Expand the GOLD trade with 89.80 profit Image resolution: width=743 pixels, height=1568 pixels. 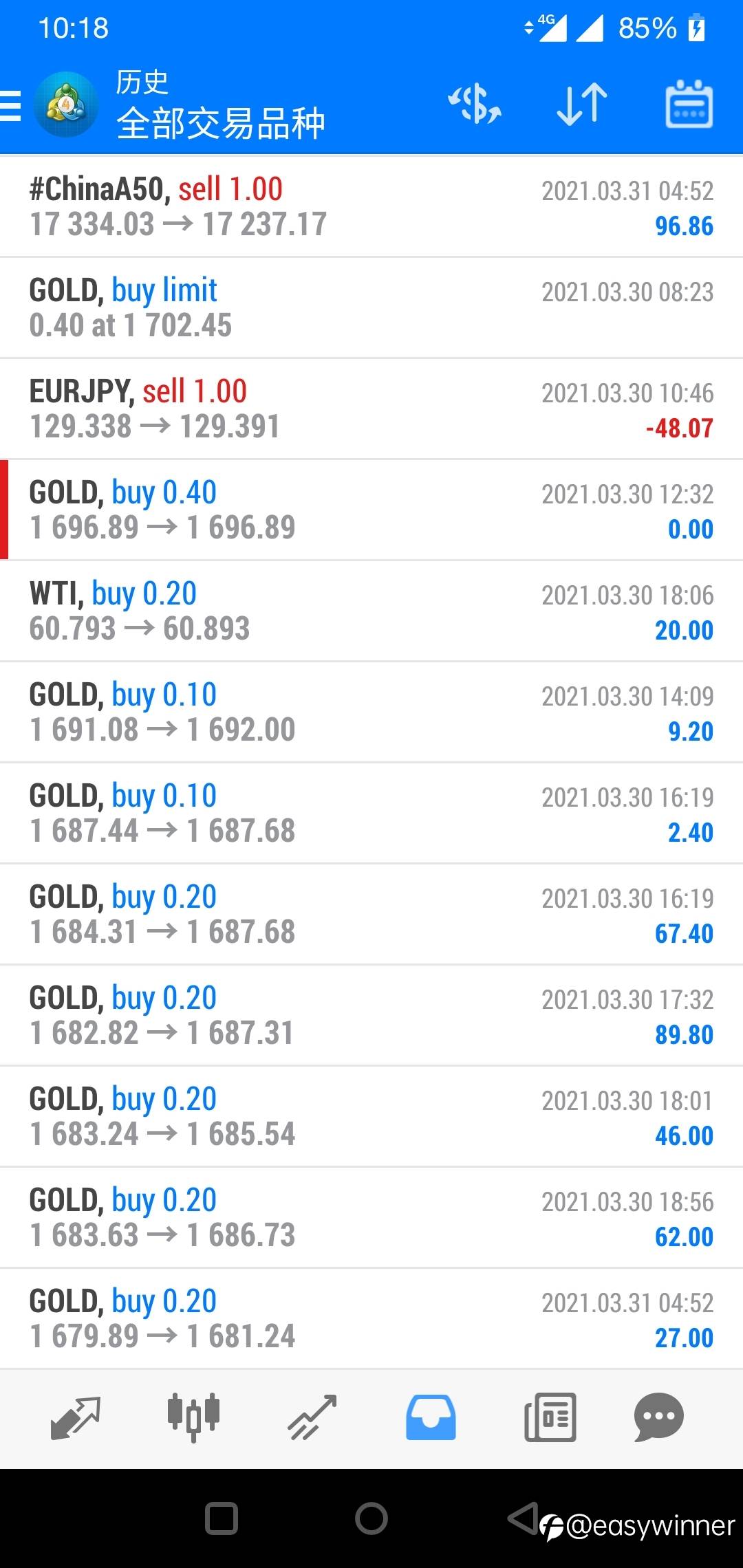tap(371, 1015)
